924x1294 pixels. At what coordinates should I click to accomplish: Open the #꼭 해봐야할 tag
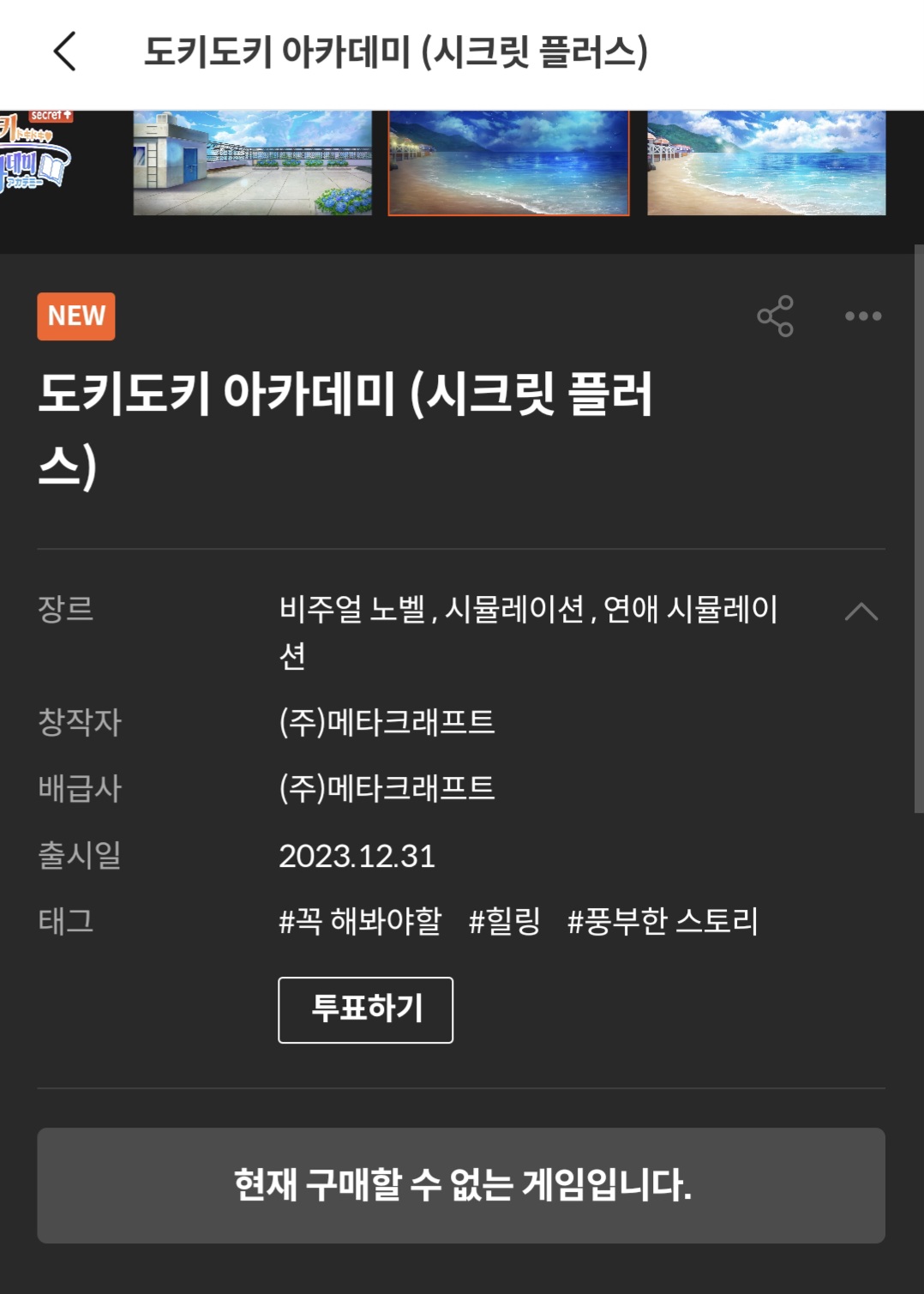tap(360, 921)
